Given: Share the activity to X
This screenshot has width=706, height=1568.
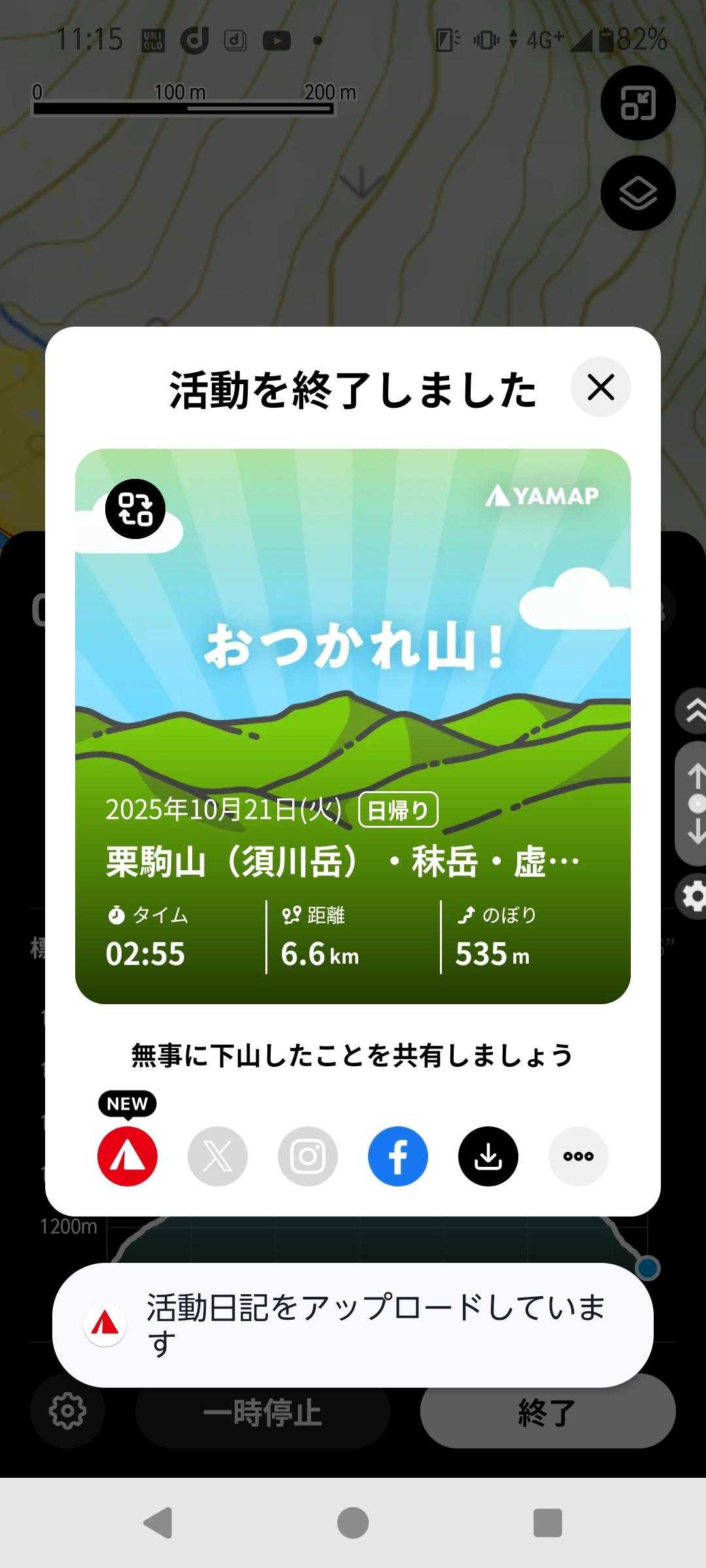Looking at the screenshot, I should (x=218, y=1156).
